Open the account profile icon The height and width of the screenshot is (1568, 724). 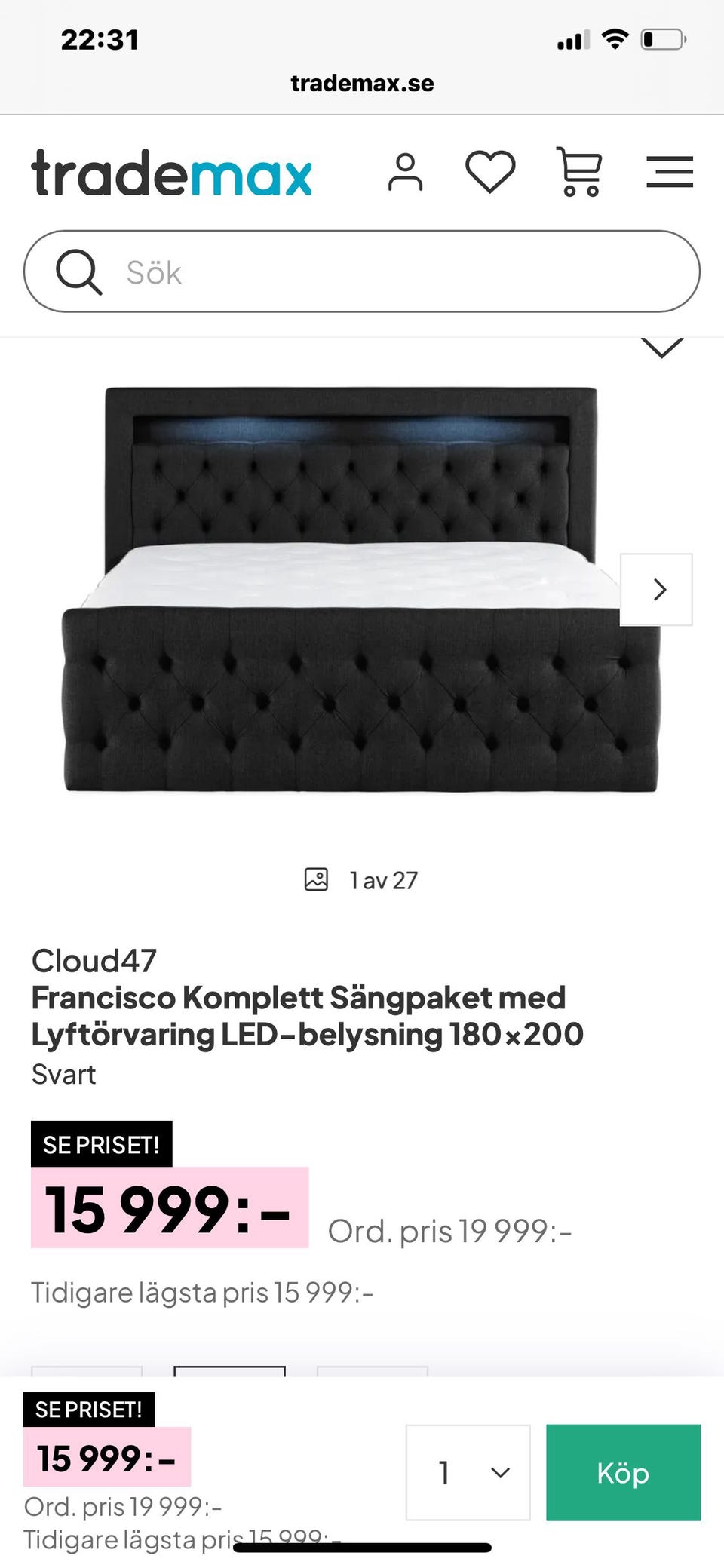click(405, 173)
